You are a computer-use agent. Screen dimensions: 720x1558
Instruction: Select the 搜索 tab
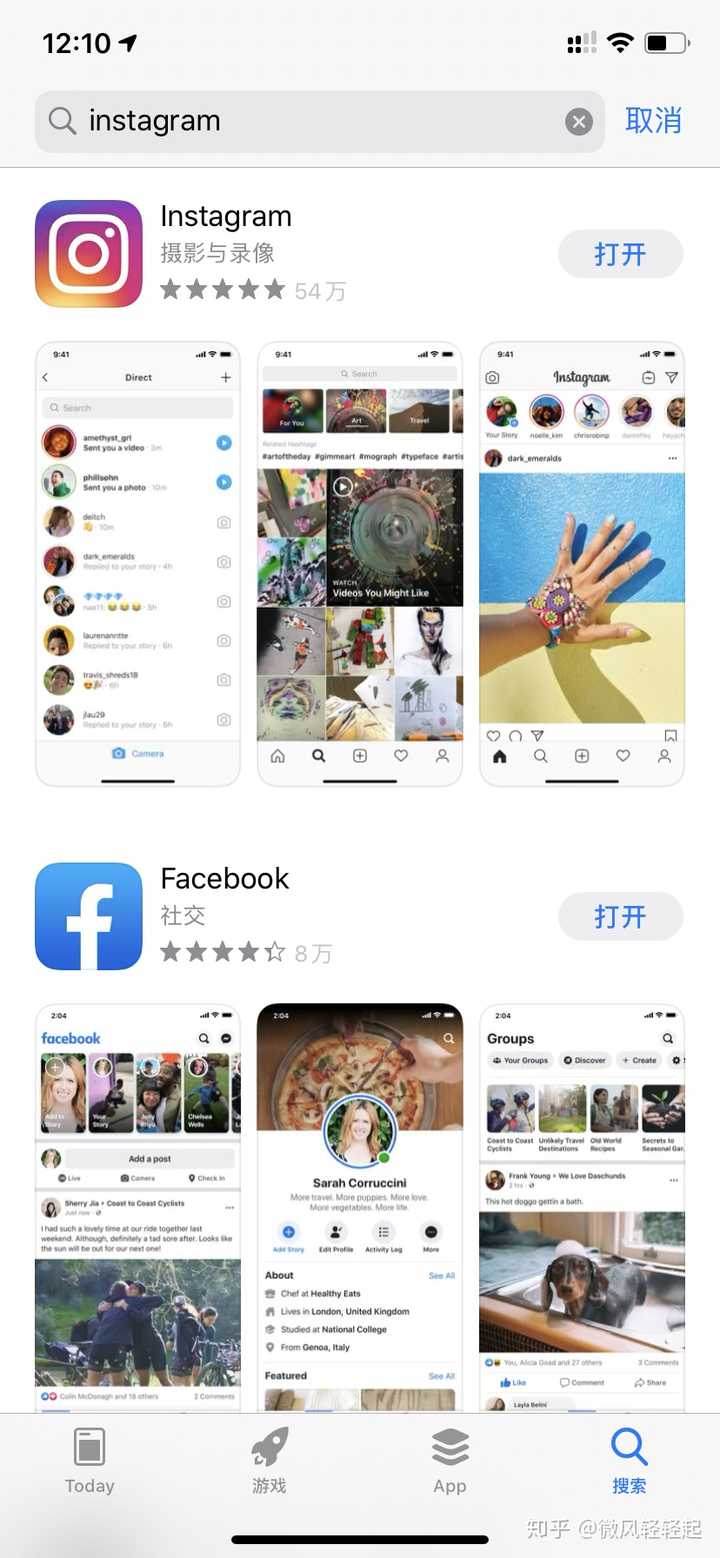coord(629,1461)
